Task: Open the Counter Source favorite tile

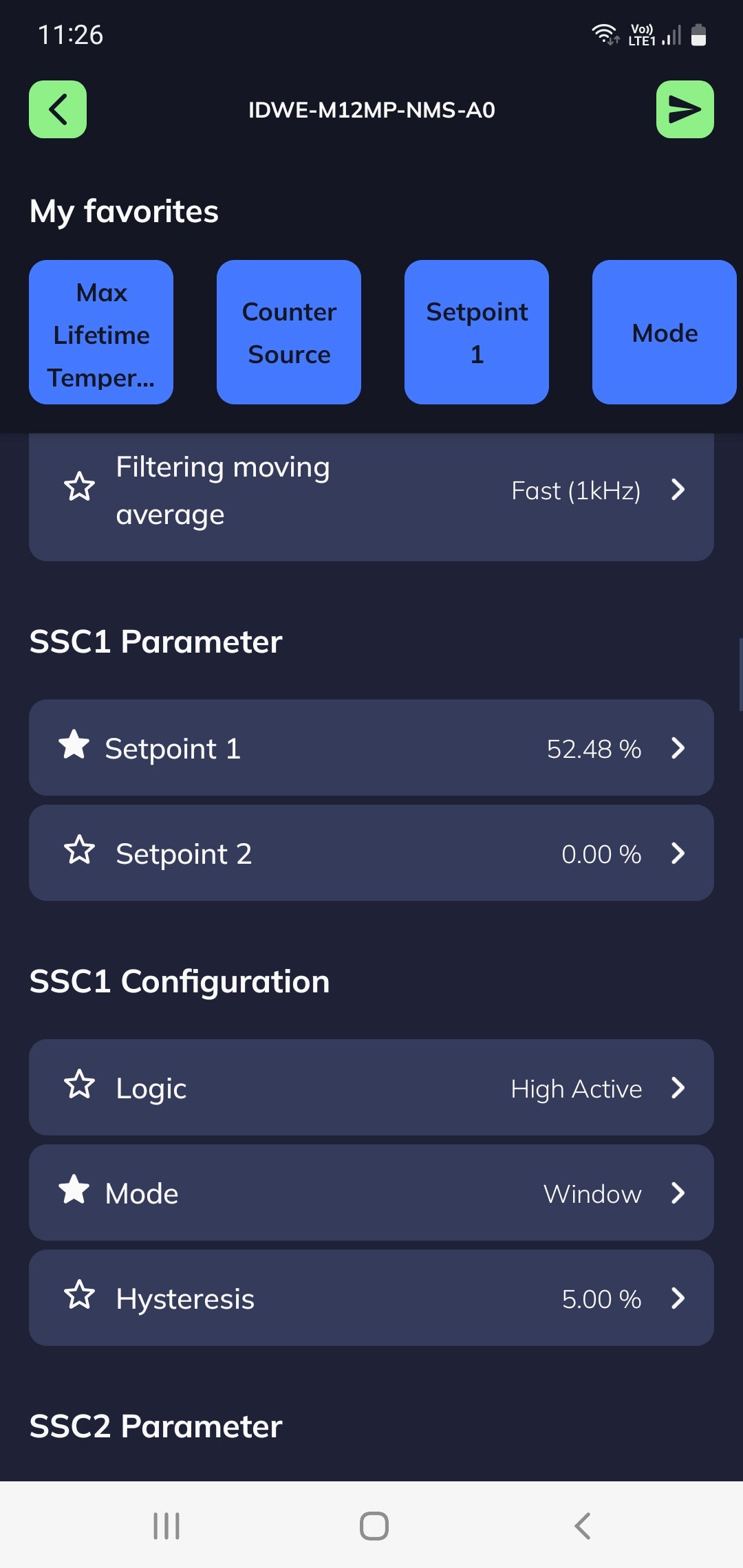Action: pos(289,332)
